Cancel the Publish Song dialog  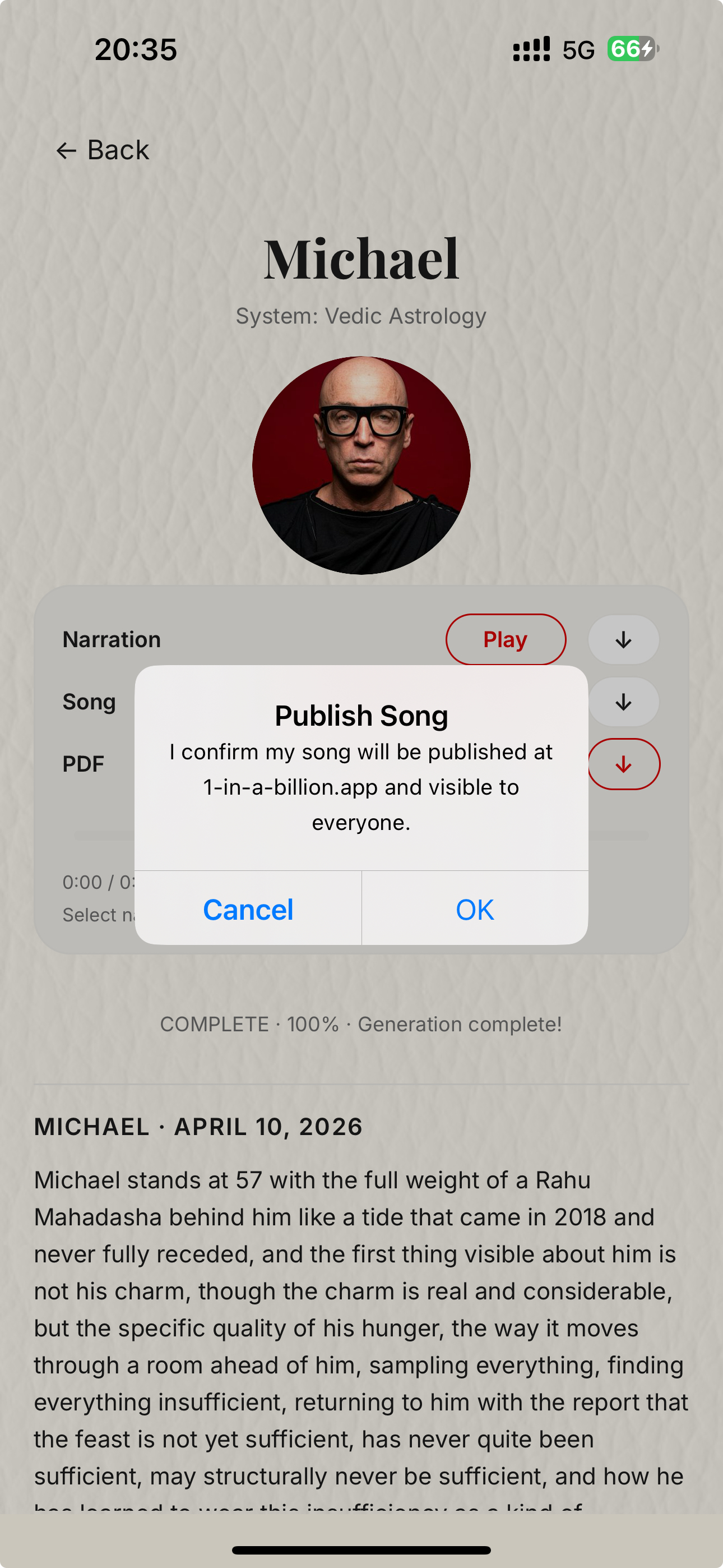(248, 909)
